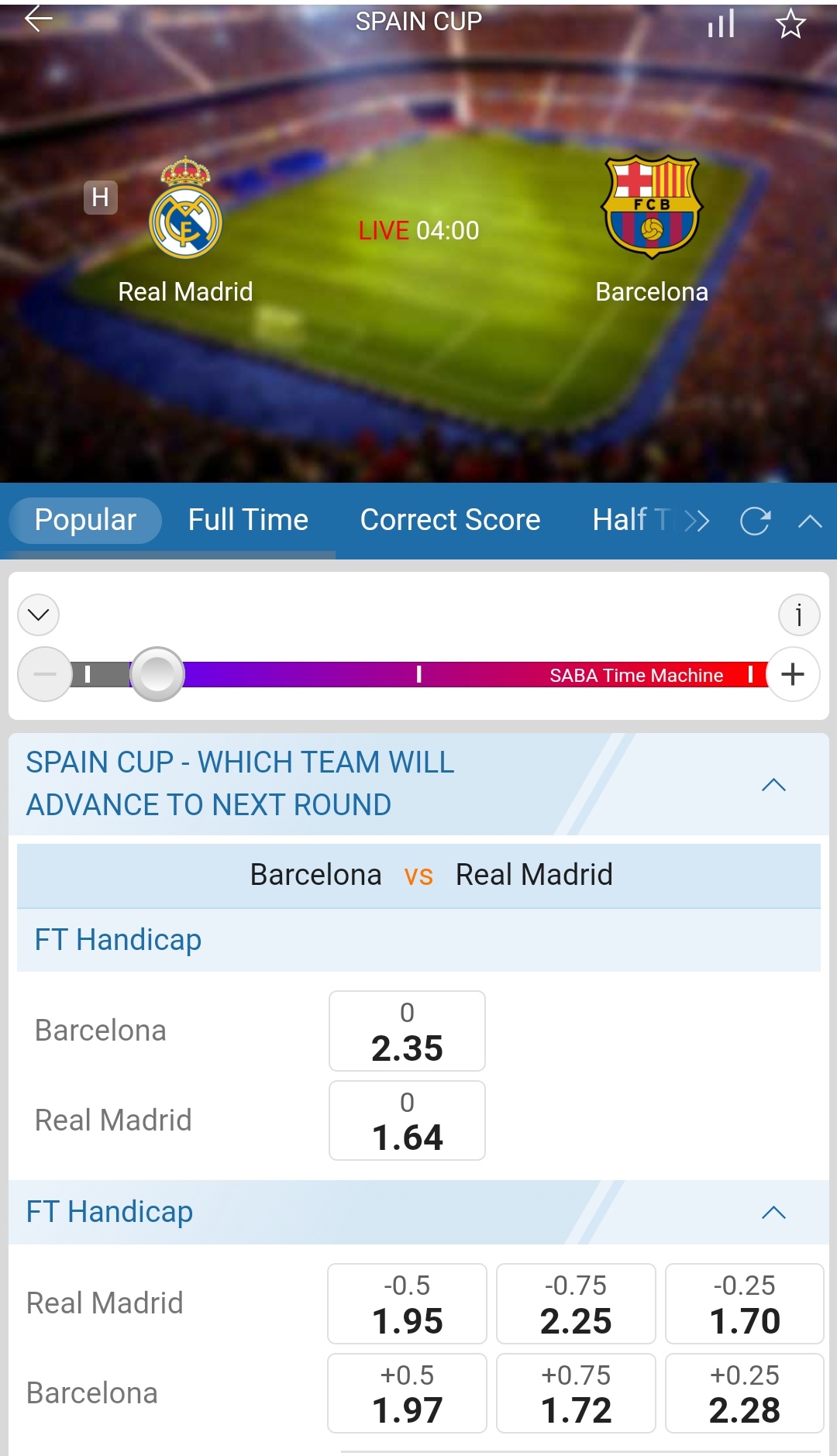Viewport: 837px width, 1456px height.
Task: Tap the Time Machine plus button
Action: (x=793, y=674)
